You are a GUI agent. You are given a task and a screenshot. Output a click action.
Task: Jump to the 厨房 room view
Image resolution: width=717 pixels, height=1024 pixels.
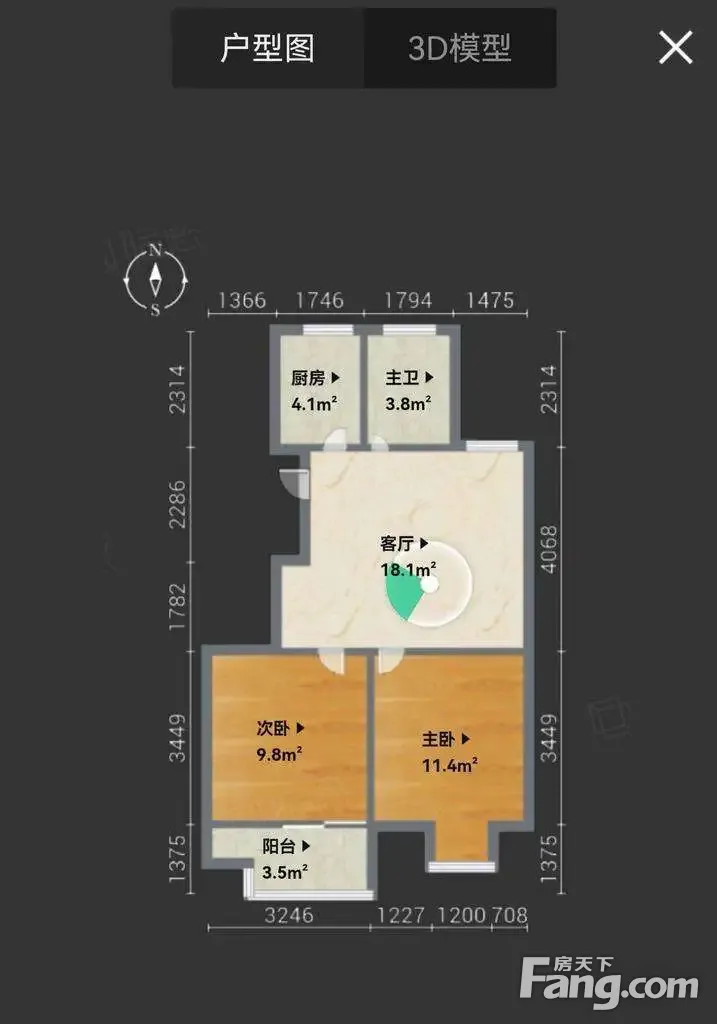point(315,377)
